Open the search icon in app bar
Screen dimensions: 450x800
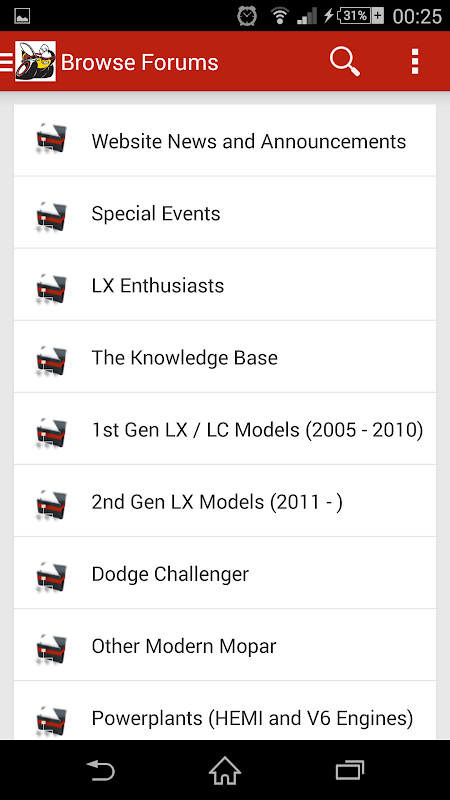click(x=345, y=62)
